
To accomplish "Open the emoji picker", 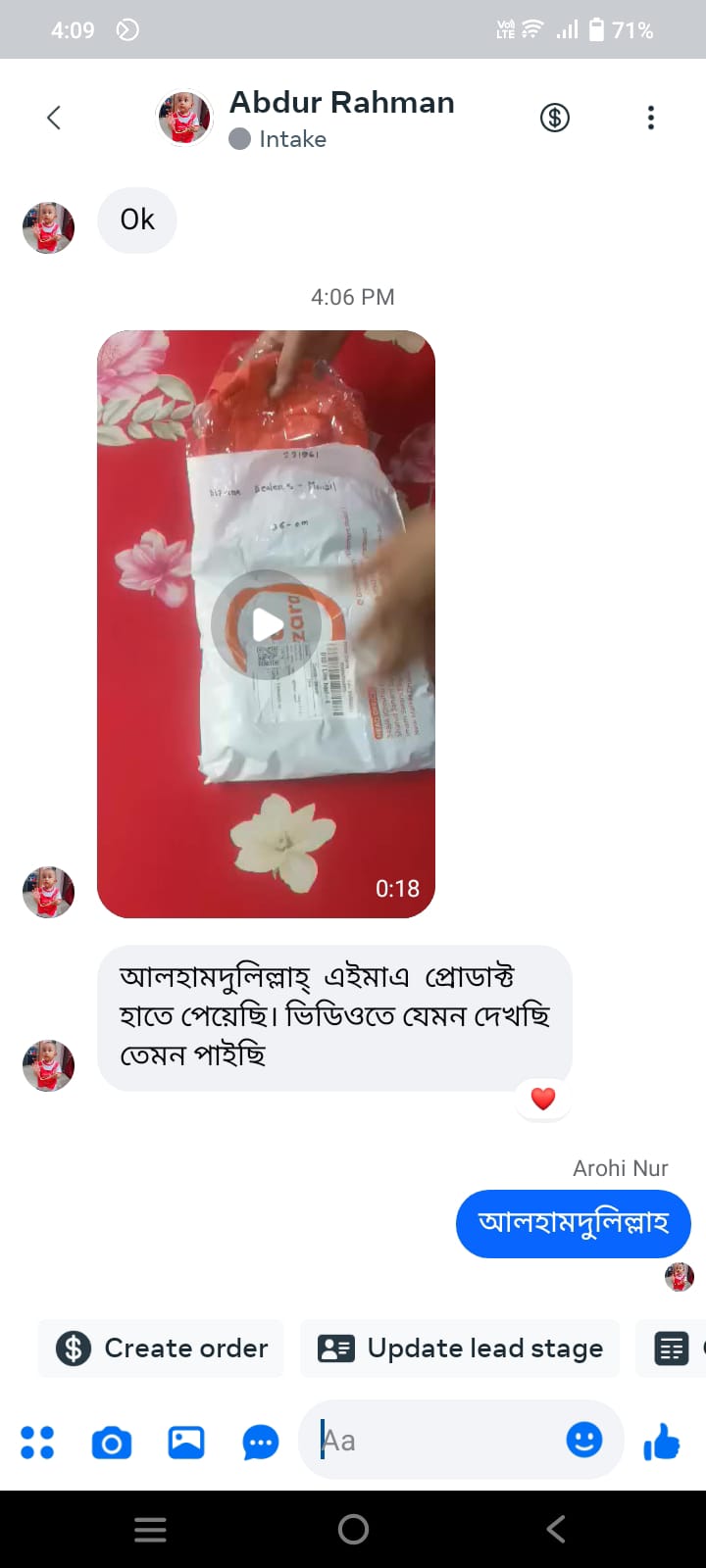I will tap(584, 1440).
